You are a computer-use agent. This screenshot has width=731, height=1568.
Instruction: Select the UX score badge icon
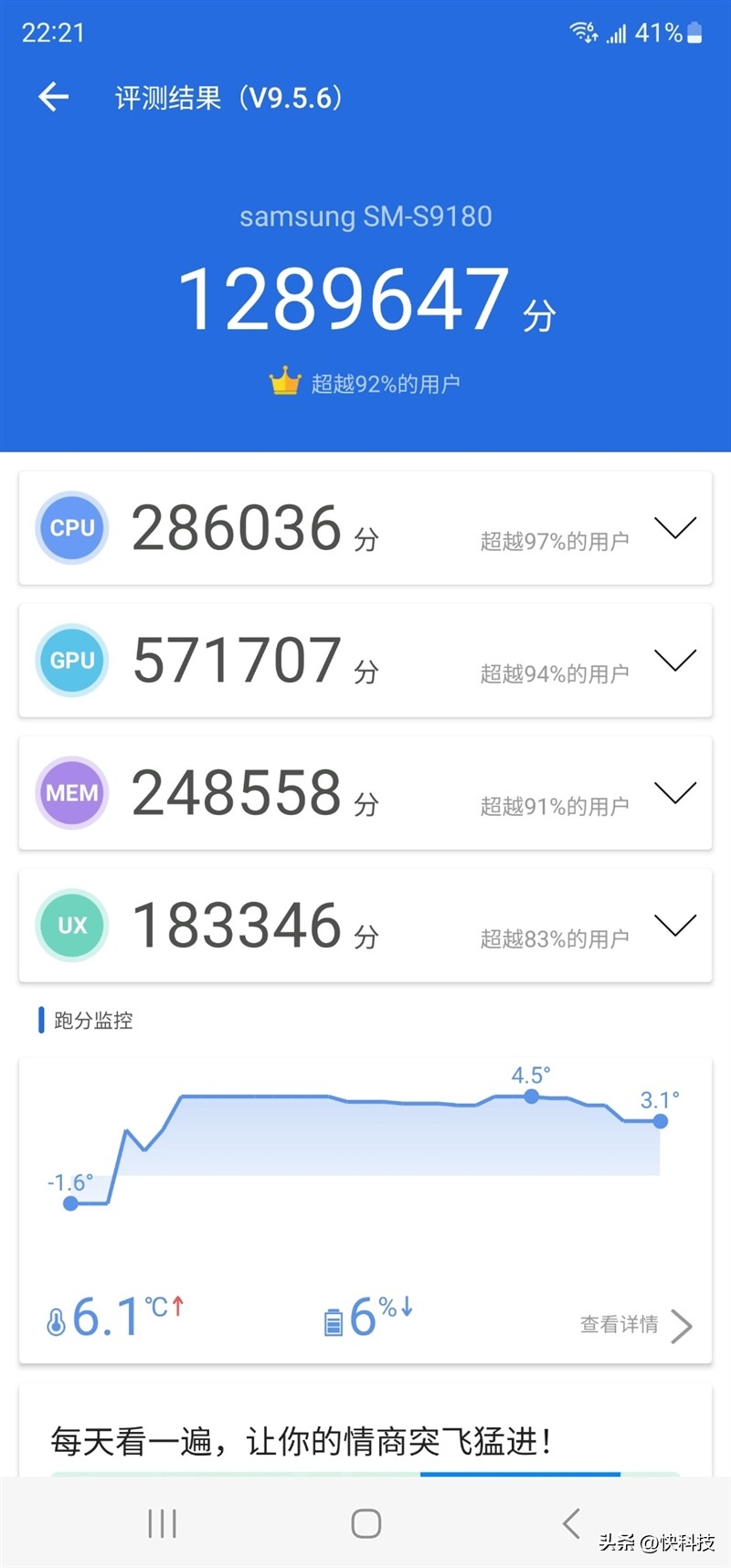coord(71,926)
